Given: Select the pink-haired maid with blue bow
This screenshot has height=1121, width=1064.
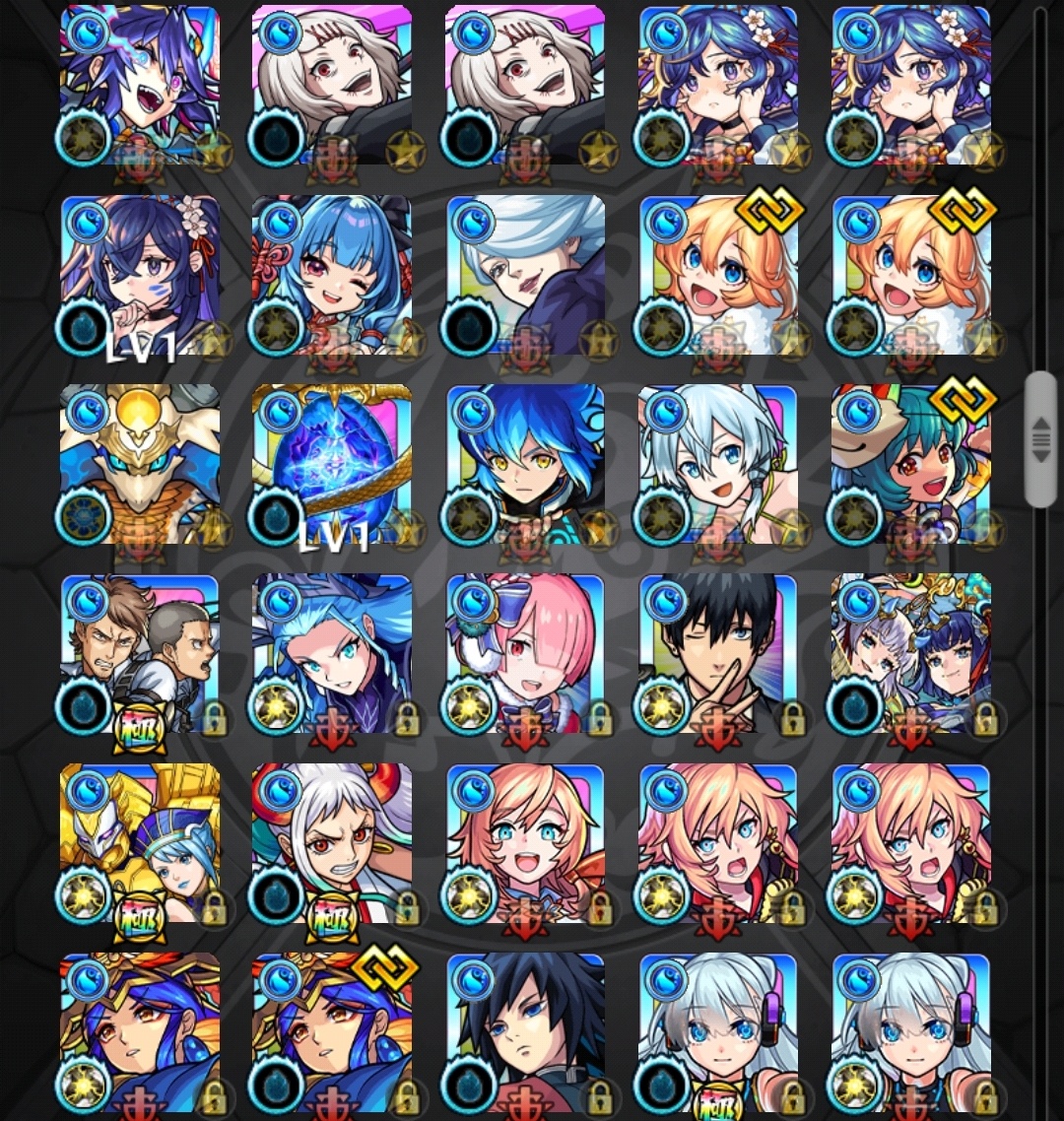Looking at the screenshot, I should tap(525, 652).
